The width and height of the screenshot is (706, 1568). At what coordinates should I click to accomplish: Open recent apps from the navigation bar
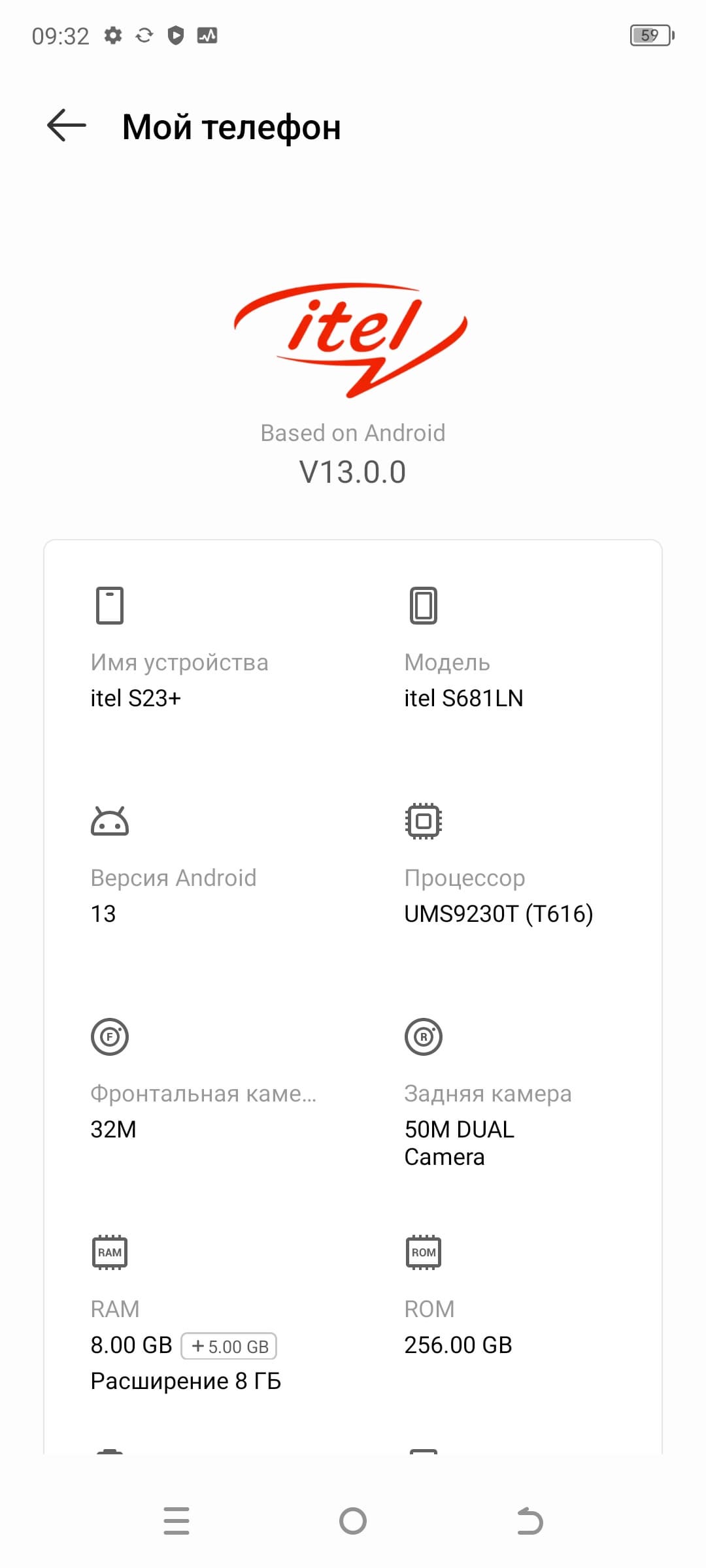(176, 1520)
